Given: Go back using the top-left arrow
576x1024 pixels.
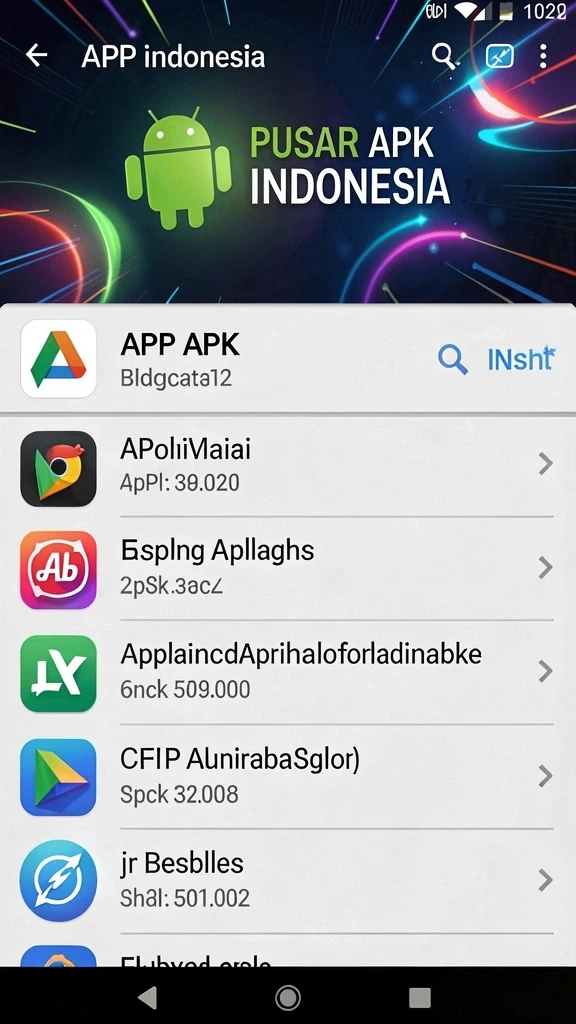Looking at the screenshot, I should [x=37, y=56].
